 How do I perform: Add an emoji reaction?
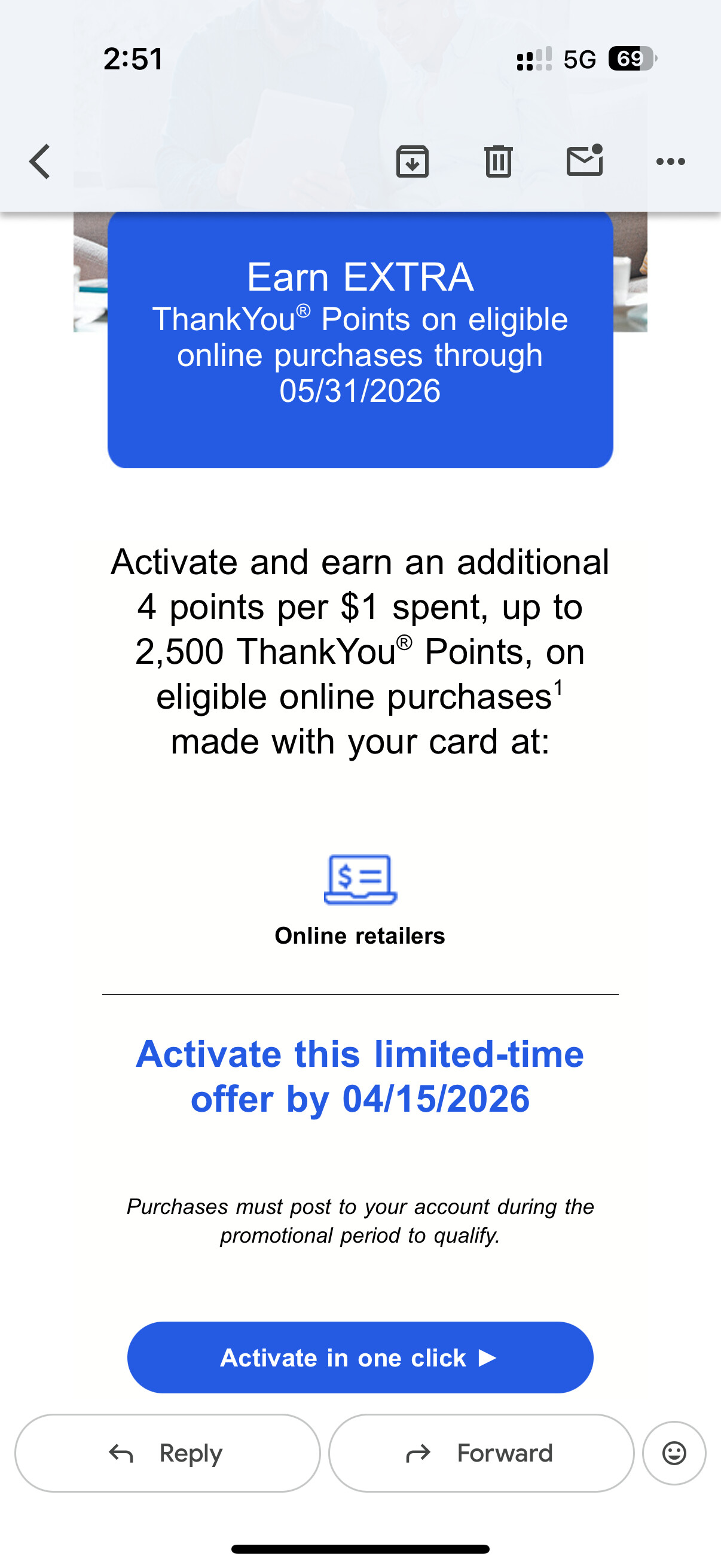pyautogui.click(x=674, y=1453)
